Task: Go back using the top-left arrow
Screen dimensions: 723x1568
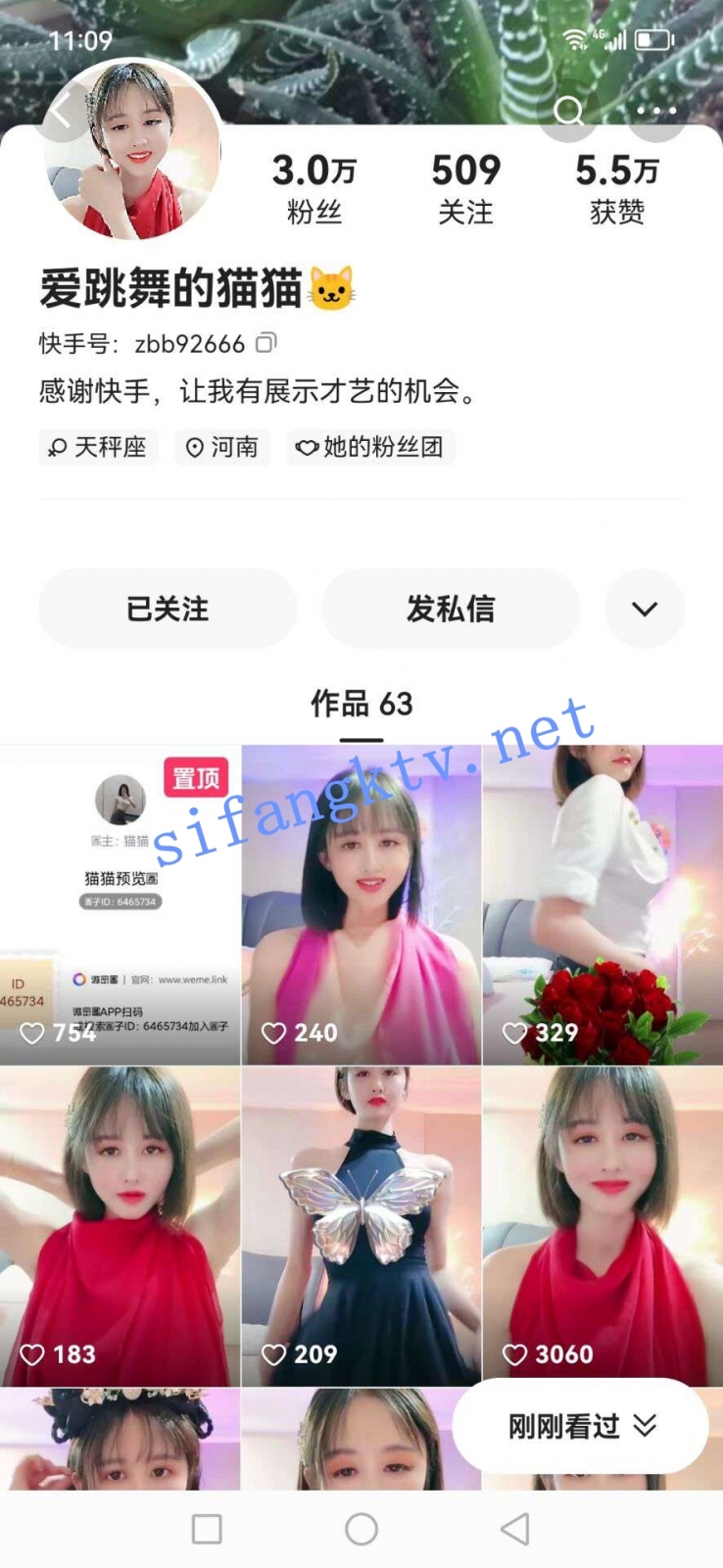Action: [61, 111]
